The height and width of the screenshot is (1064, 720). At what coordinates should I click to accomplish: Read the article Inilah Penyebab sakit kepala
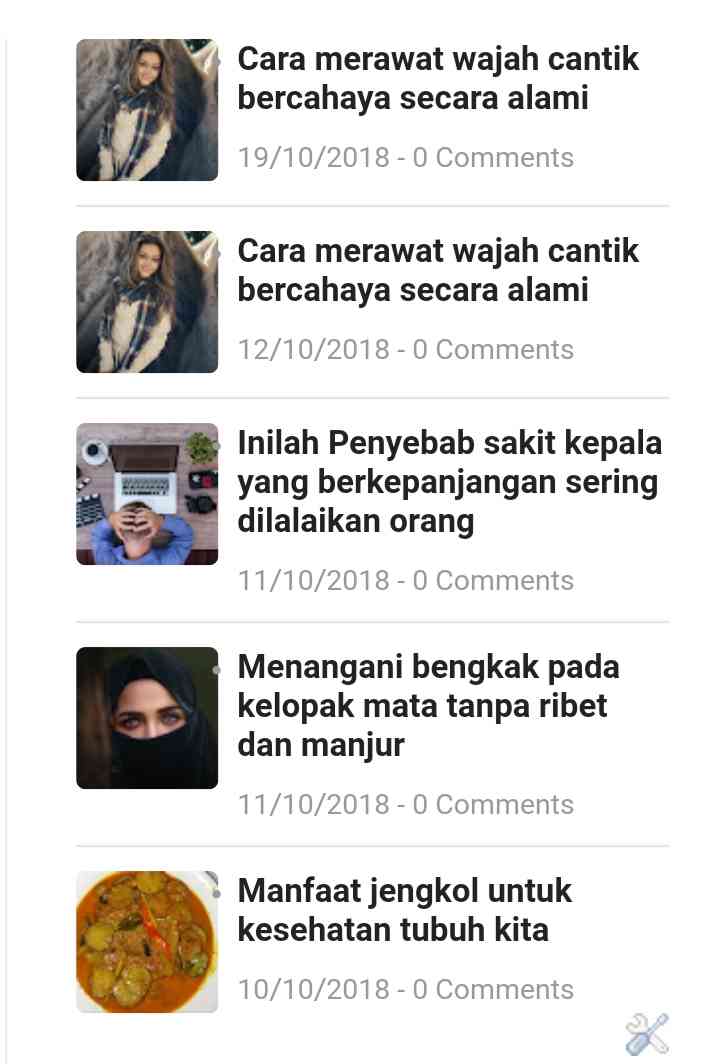coord(449,482)
